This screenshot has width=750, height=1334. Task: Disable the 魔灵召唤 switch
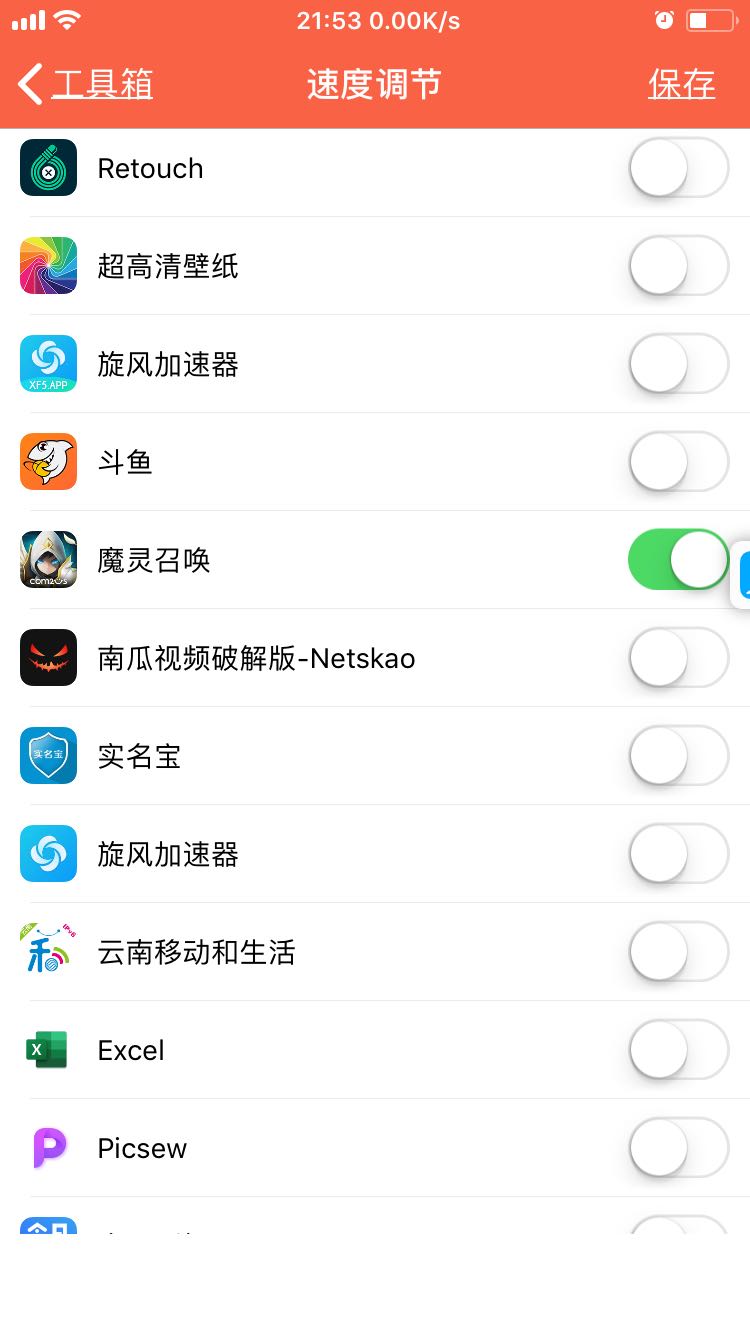(678, 560)
